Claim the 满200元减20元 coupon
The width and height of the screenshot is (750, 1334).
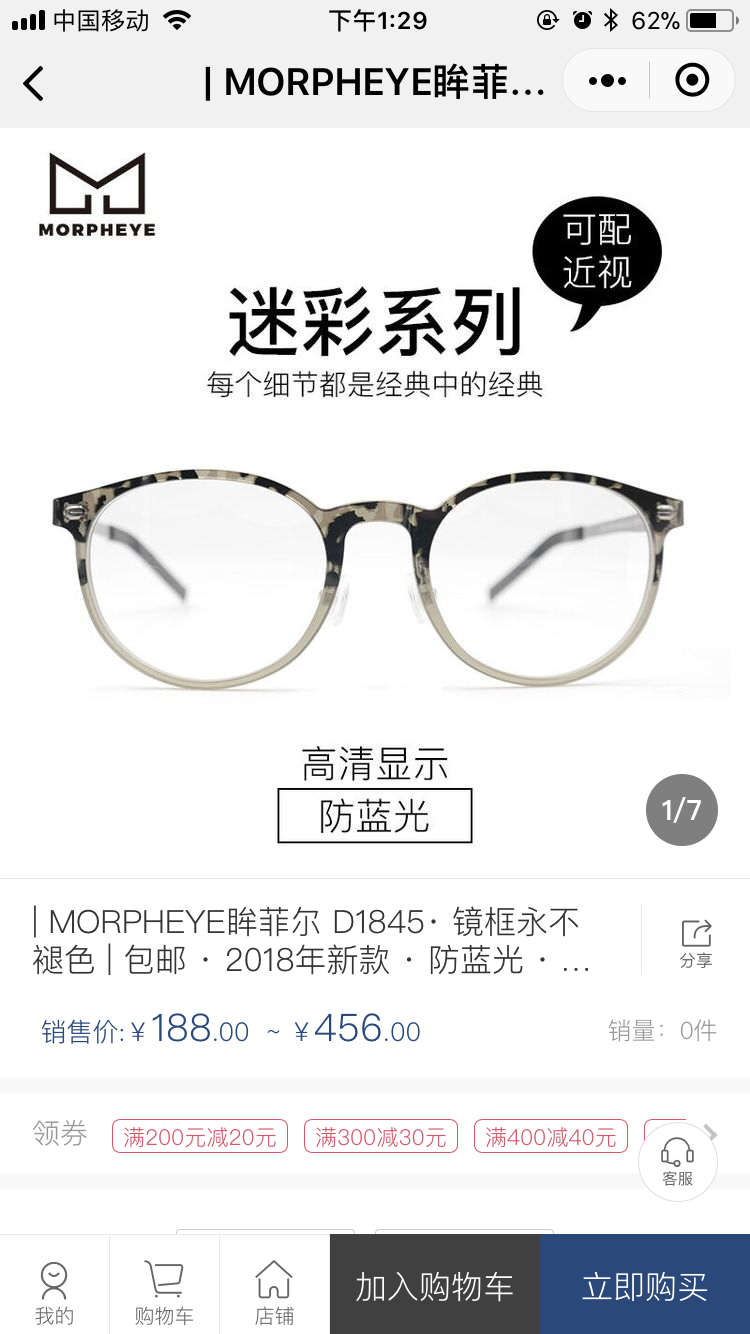pos(200,1137)
